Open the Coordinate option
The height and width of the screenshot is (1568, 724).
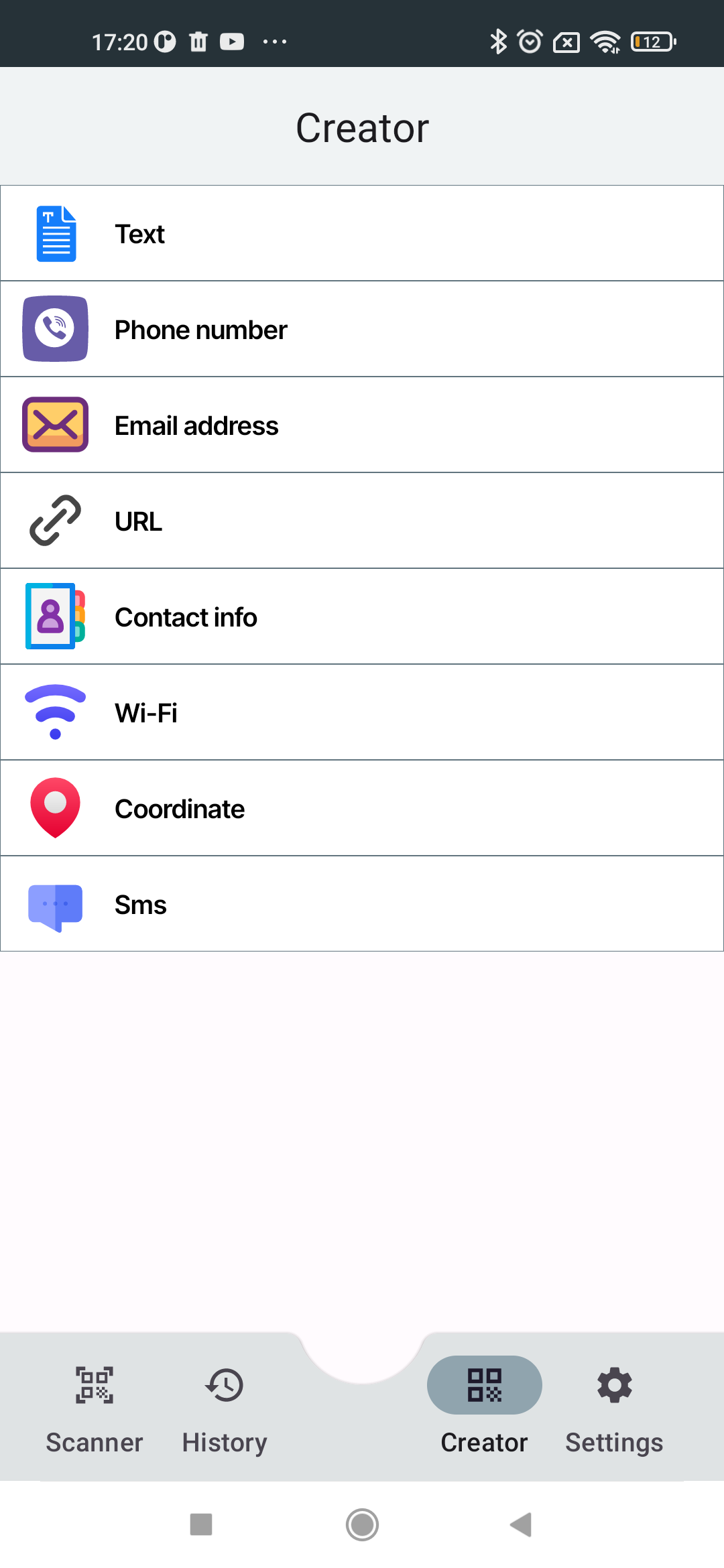[362, 809]
